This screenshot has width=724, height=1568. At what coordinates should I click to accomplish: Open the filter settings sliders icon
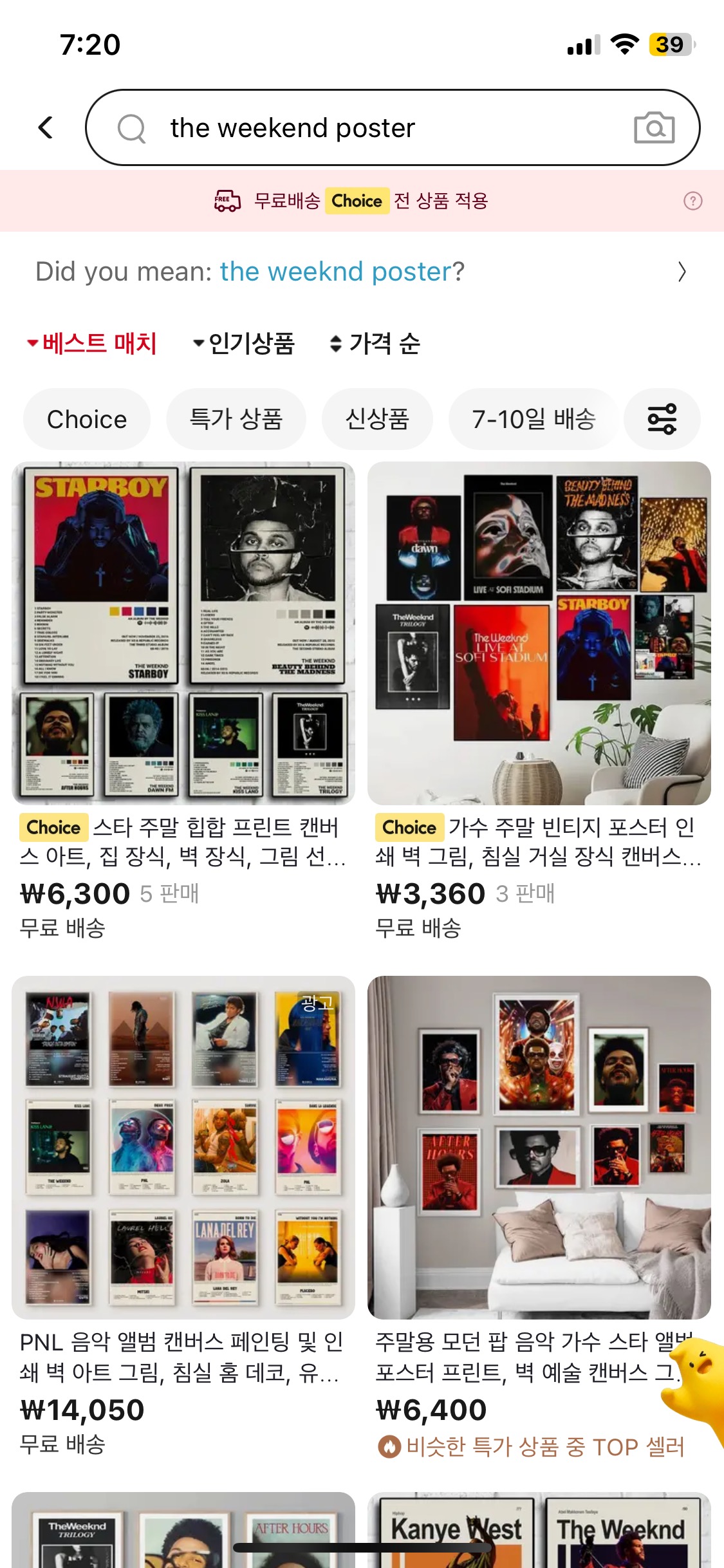[662, 419]
